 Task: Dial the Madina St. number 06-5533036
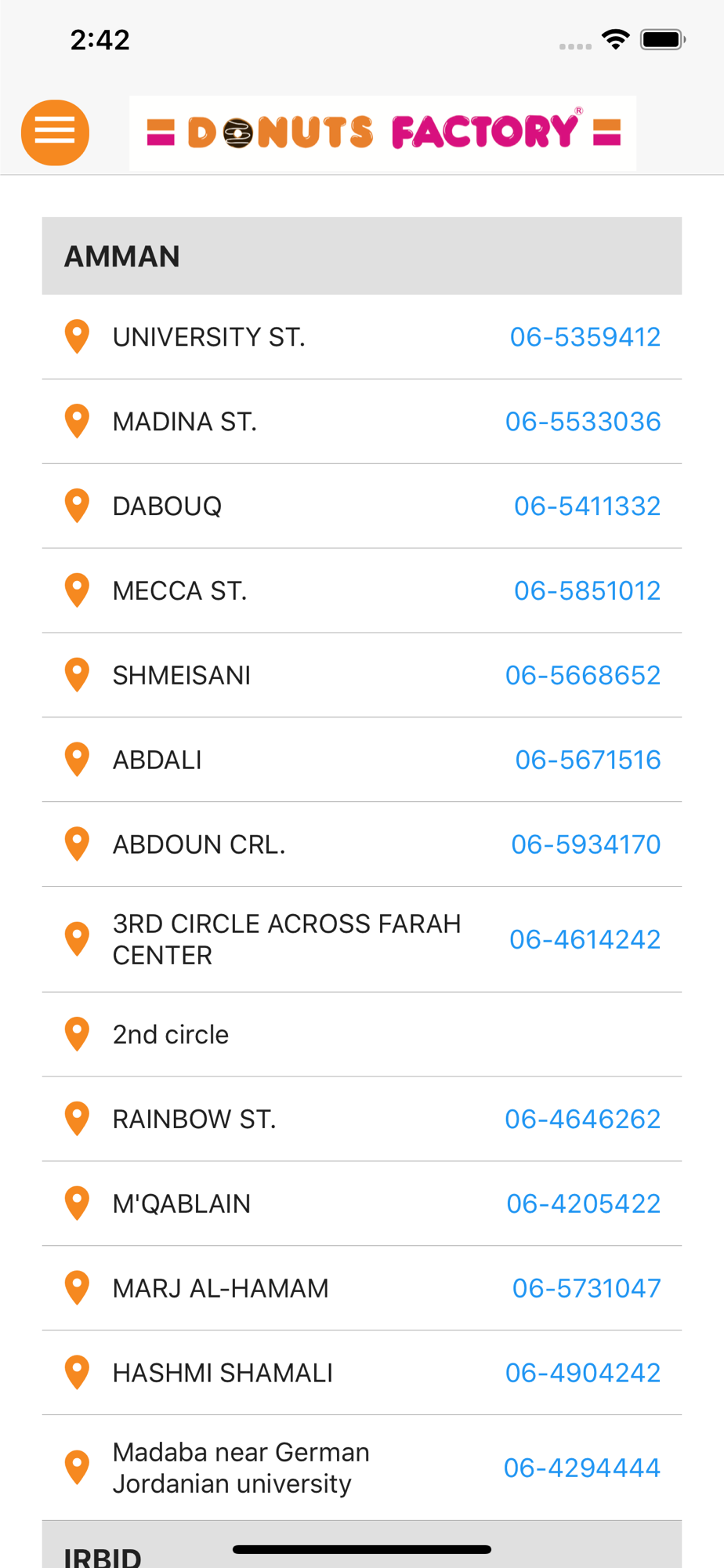pos(583,422)
